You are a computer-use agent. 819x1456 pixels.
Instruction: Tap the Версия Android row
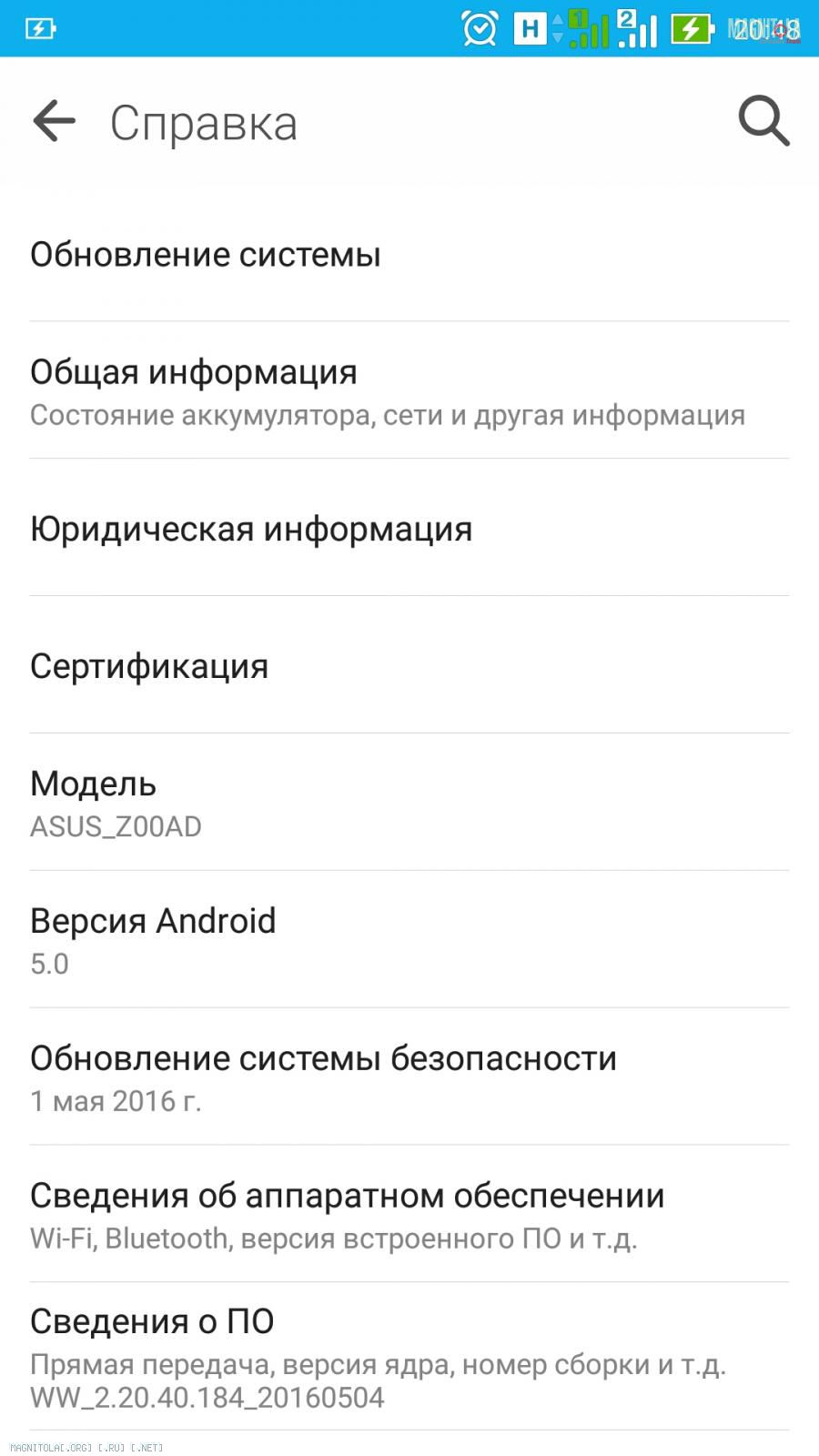pyautogui.click(x=409, y=940)
